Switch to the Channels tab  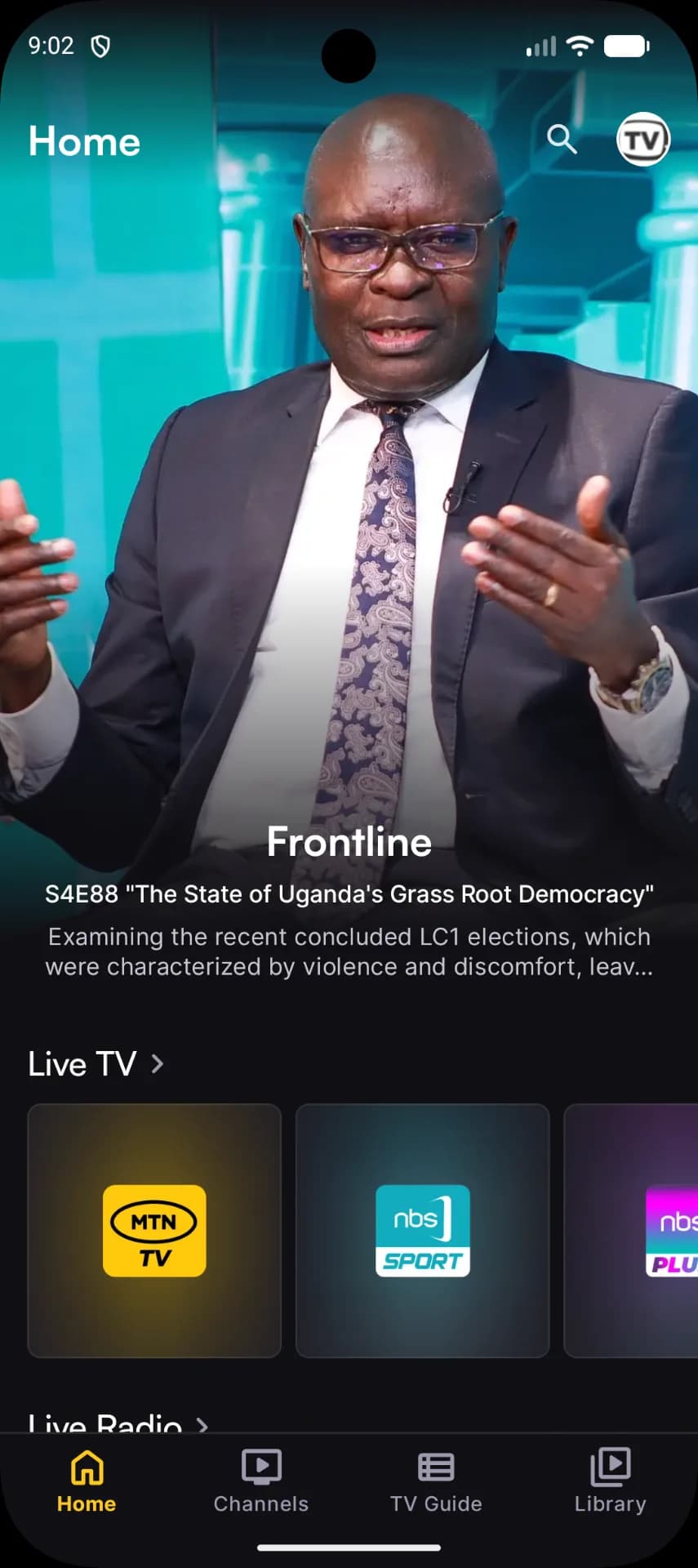coord(261,1481)
